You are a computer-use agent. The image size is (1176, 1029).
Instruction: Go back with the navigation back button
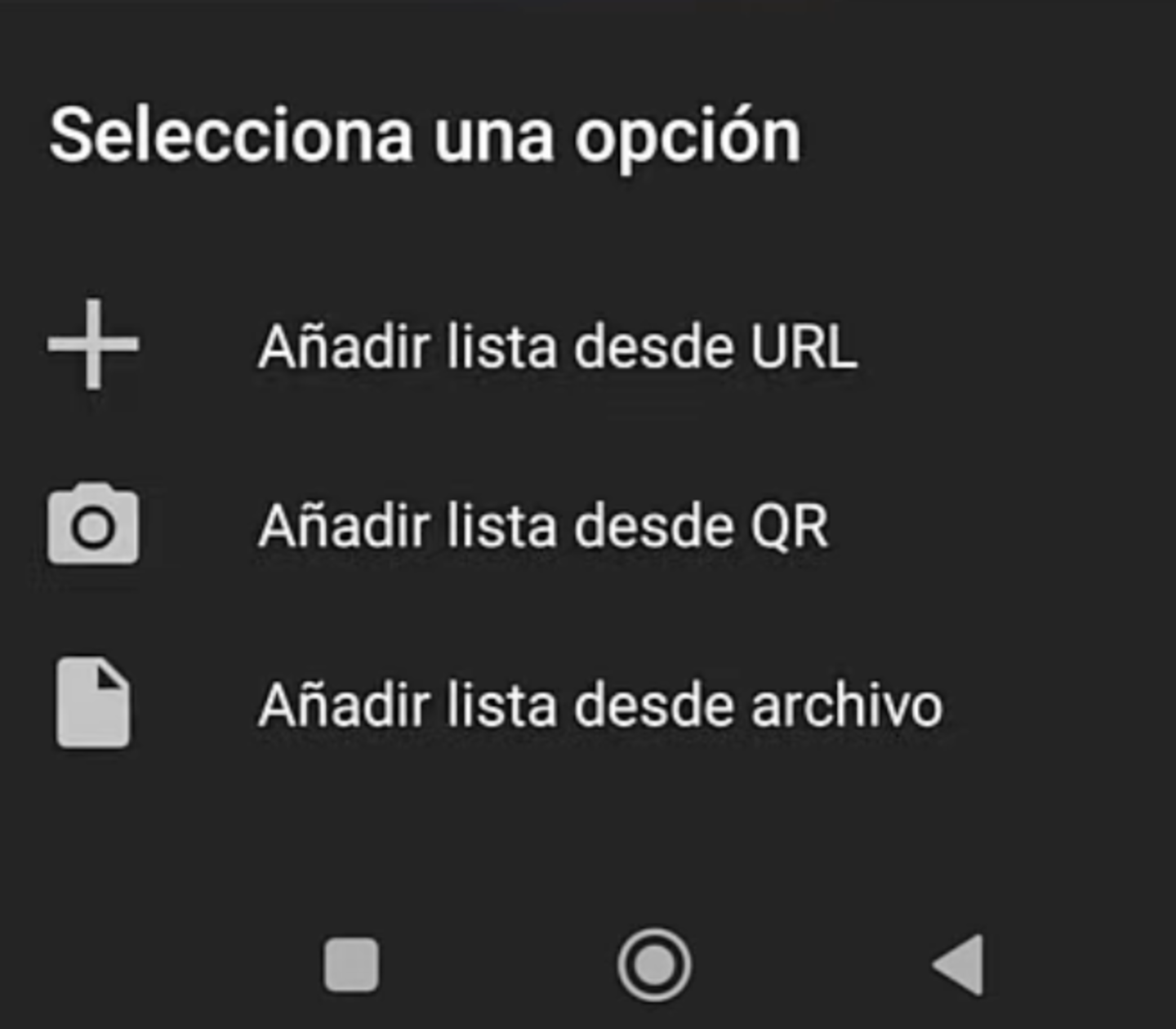click(x=959, y=964)
